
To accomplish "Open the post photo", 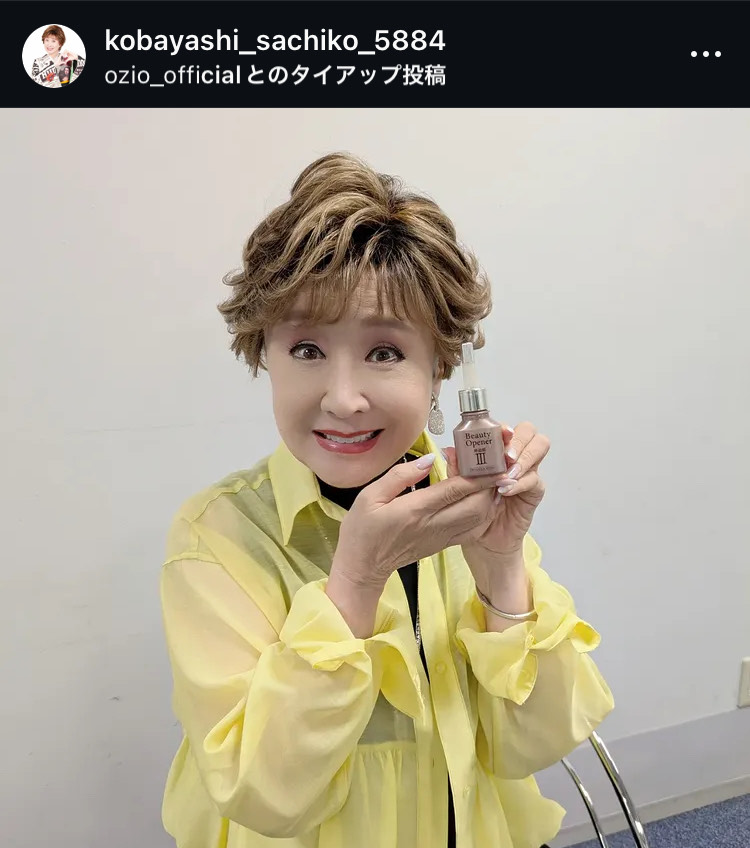I will pyautogui.click(x=375, y=478).
